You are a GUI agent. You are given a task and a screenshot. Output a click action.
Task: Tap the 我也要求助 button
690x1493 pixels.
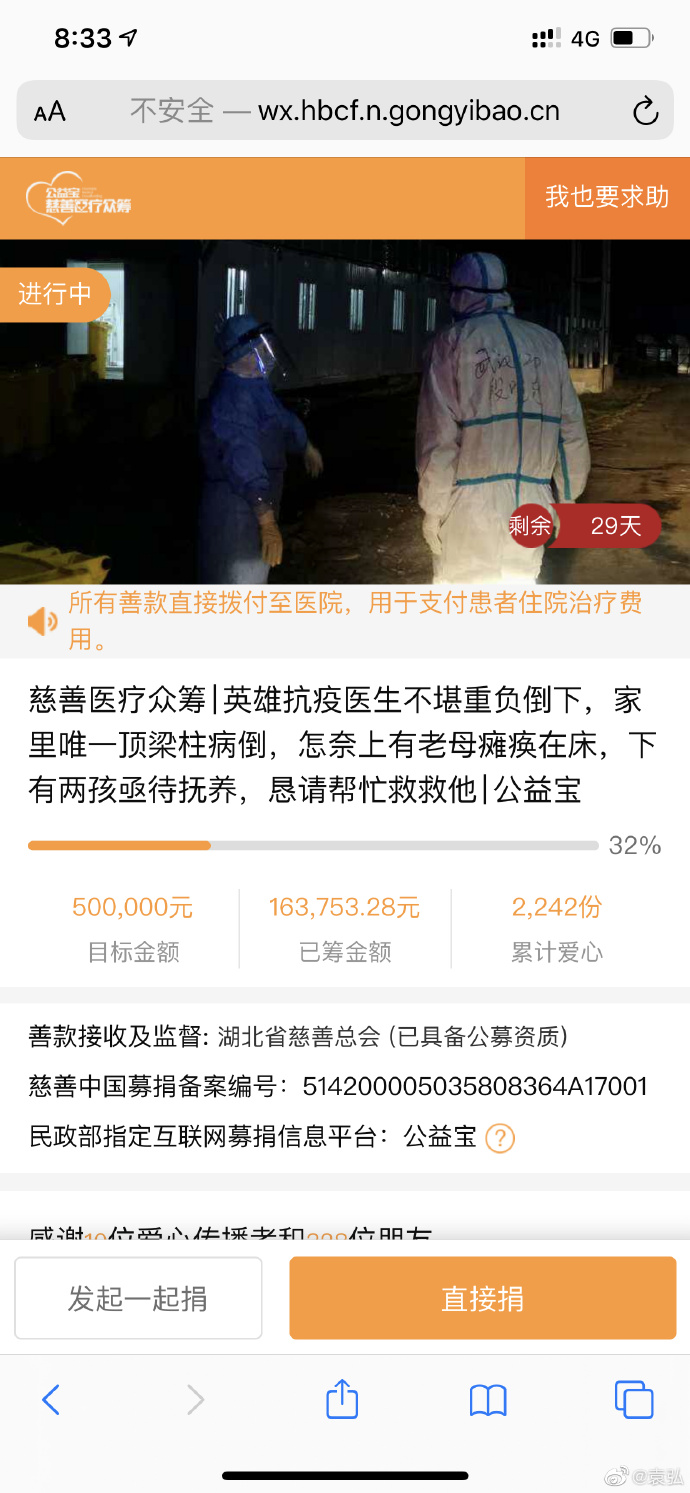(x=606, y=197)
